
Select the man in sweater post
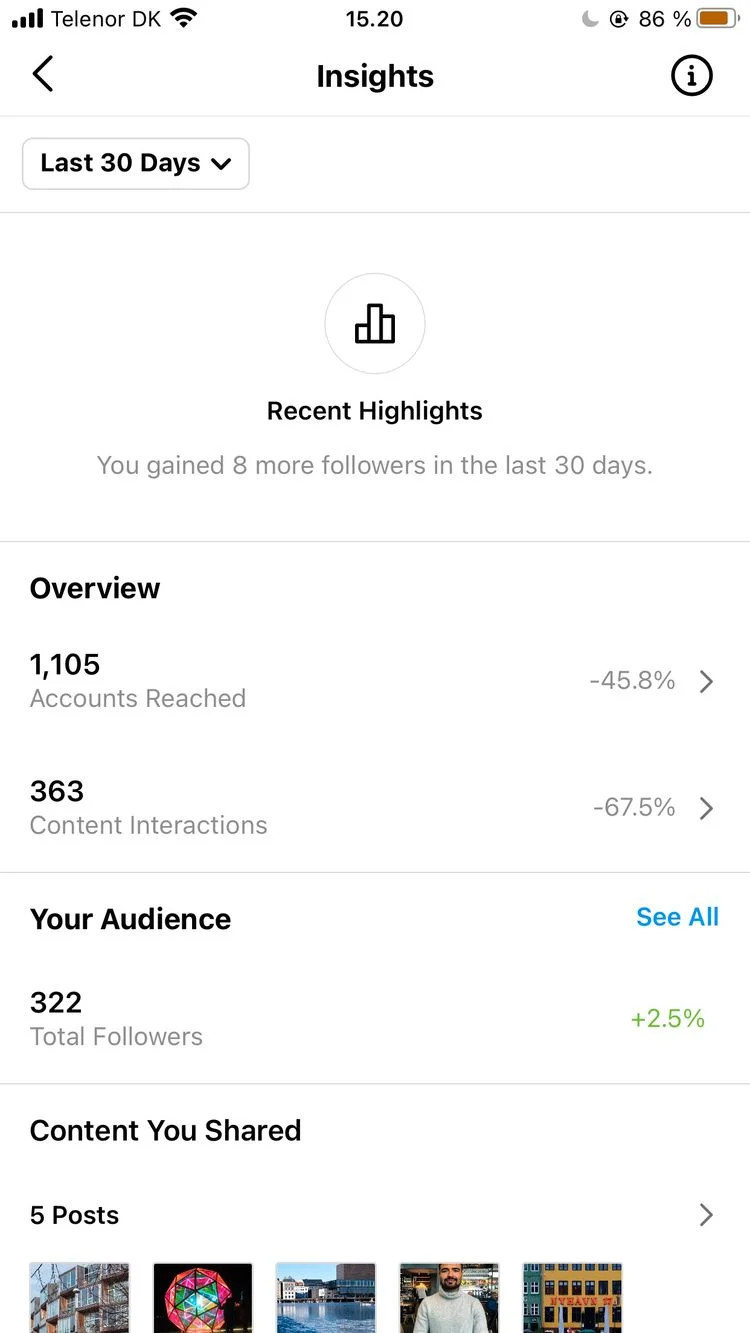point(449,1297)
